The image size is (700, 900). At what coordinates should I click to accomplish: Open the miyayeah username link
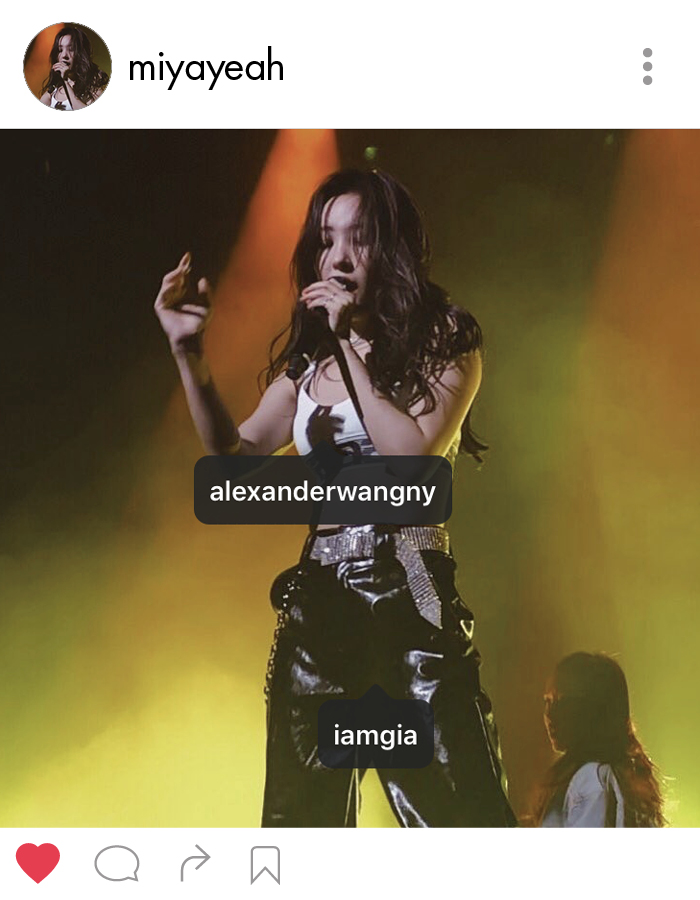click(x=206, y=67)
